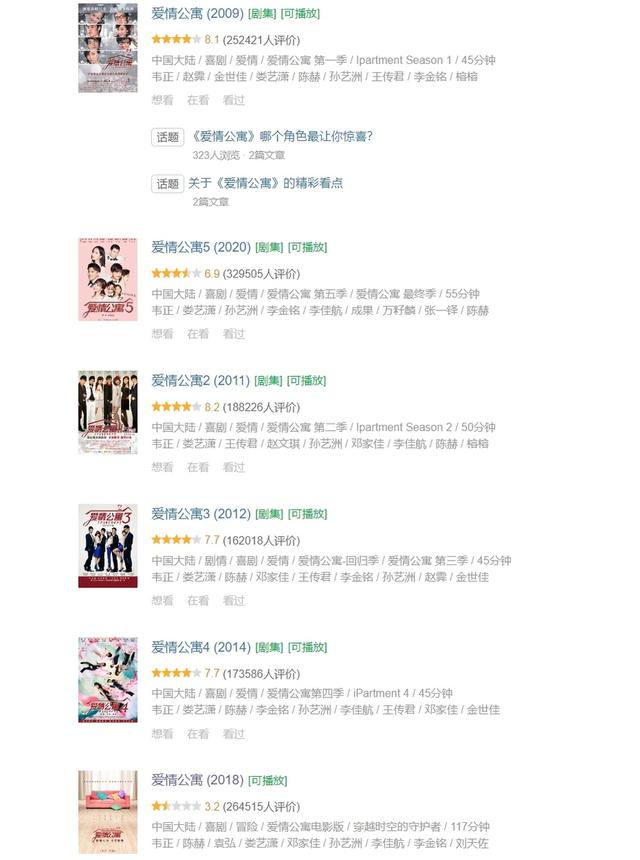Screen dimensions: 640x860
Task: Open the 爱情公寓 (2009) title link
Action: click(197, 14)
